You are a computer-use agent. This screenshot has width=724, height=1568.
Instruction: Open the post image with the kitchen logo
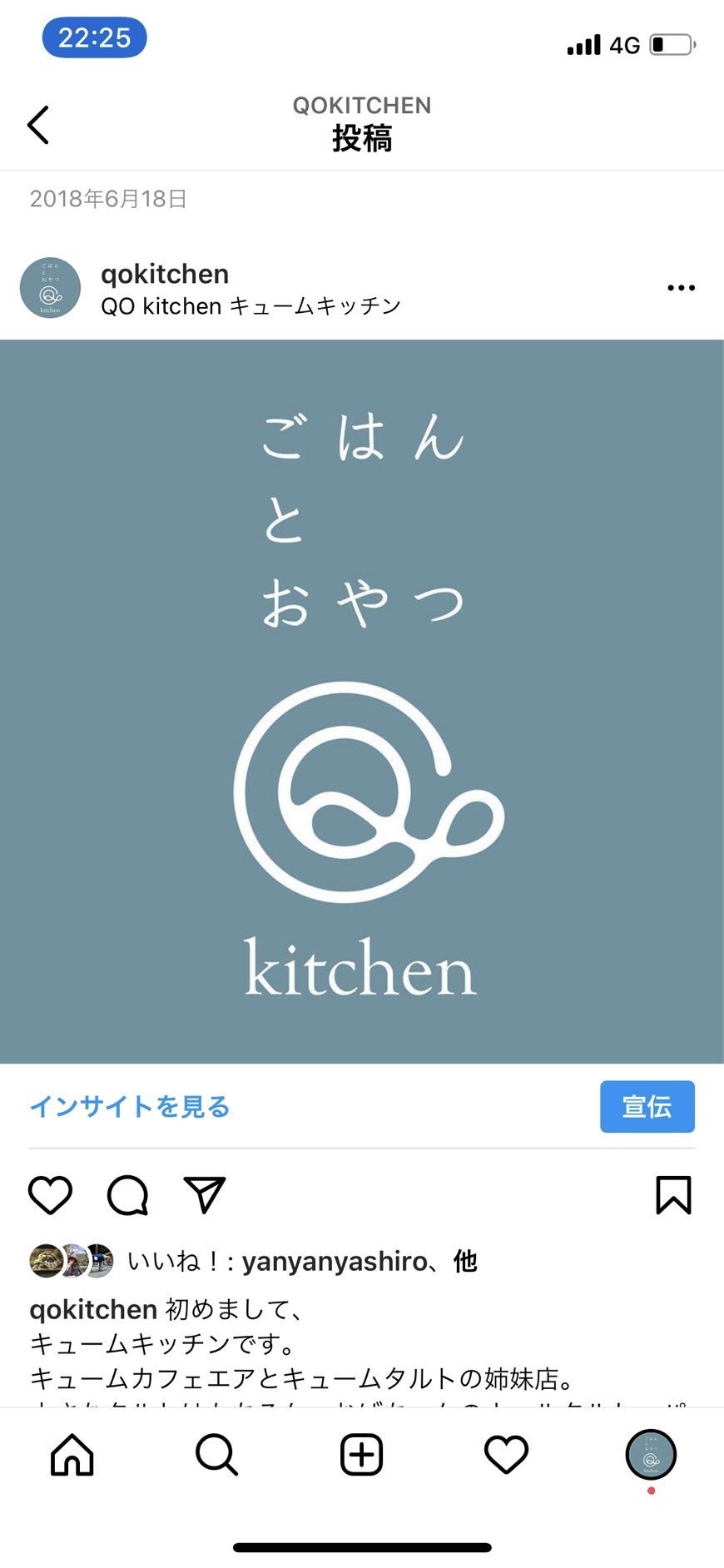pos(362,701)
